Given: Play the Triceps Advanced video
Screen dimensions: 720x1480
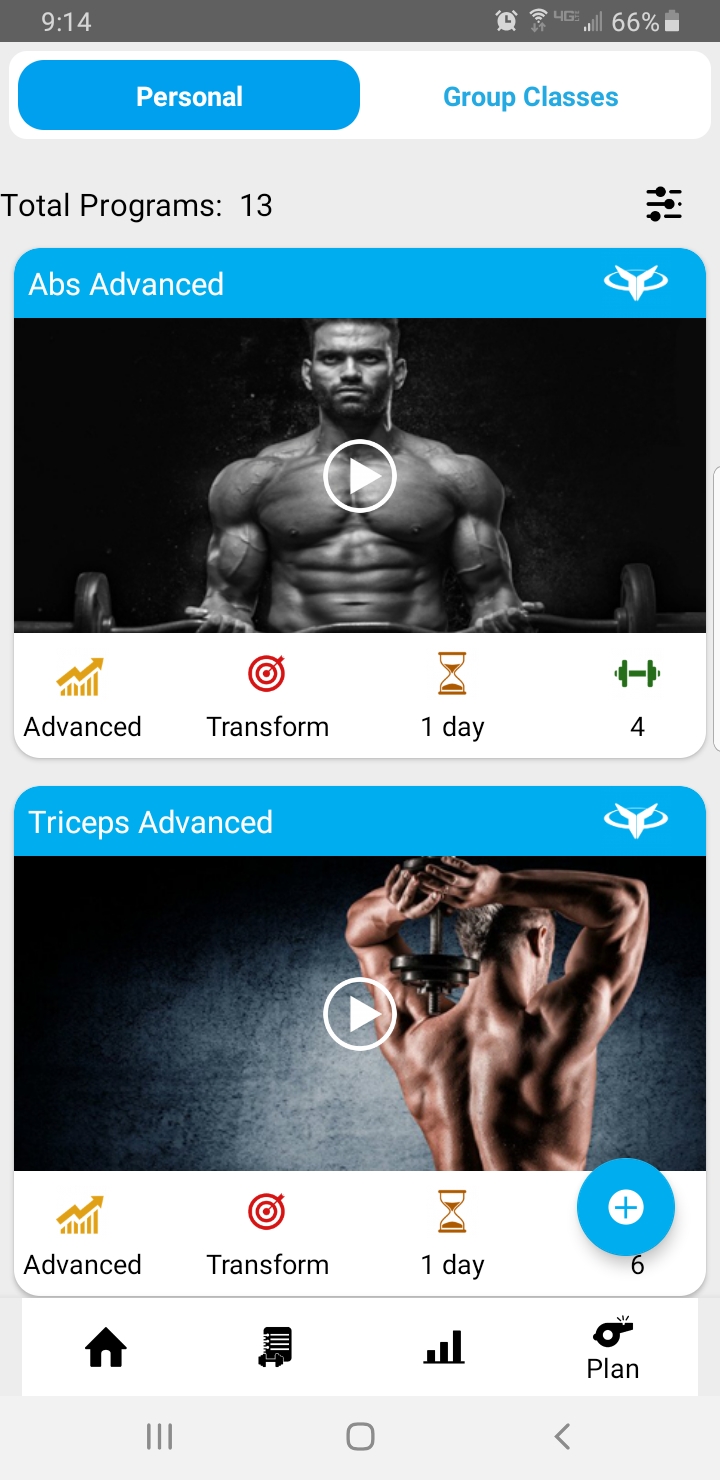Looking at the screenshot, I should pos(360,1014).
